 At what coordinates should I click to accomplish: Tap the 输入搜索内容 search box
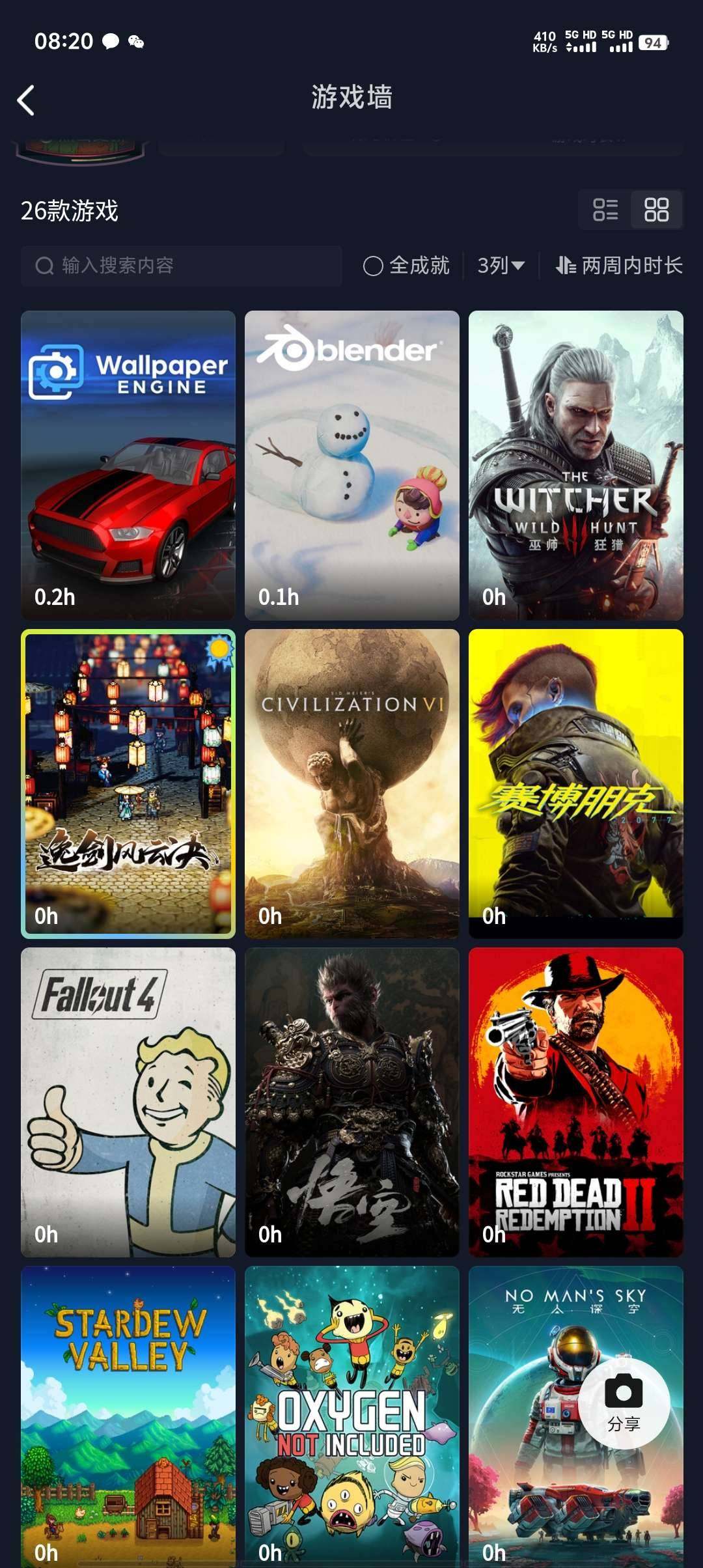(x=181, y=266)
